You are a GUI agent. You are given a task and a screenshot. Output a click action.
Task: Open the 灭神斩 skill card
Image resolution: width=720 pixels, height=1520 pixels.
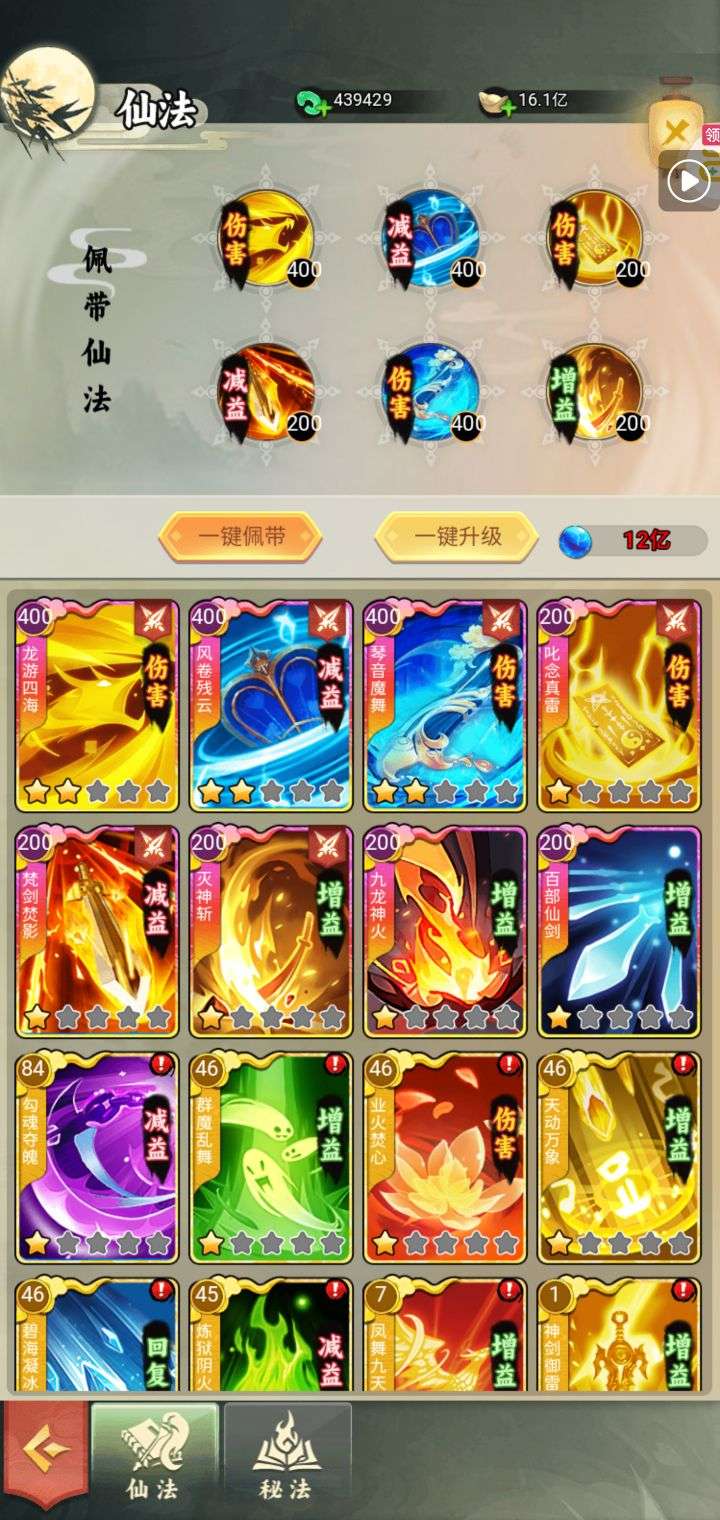click(x=271, y=932)
